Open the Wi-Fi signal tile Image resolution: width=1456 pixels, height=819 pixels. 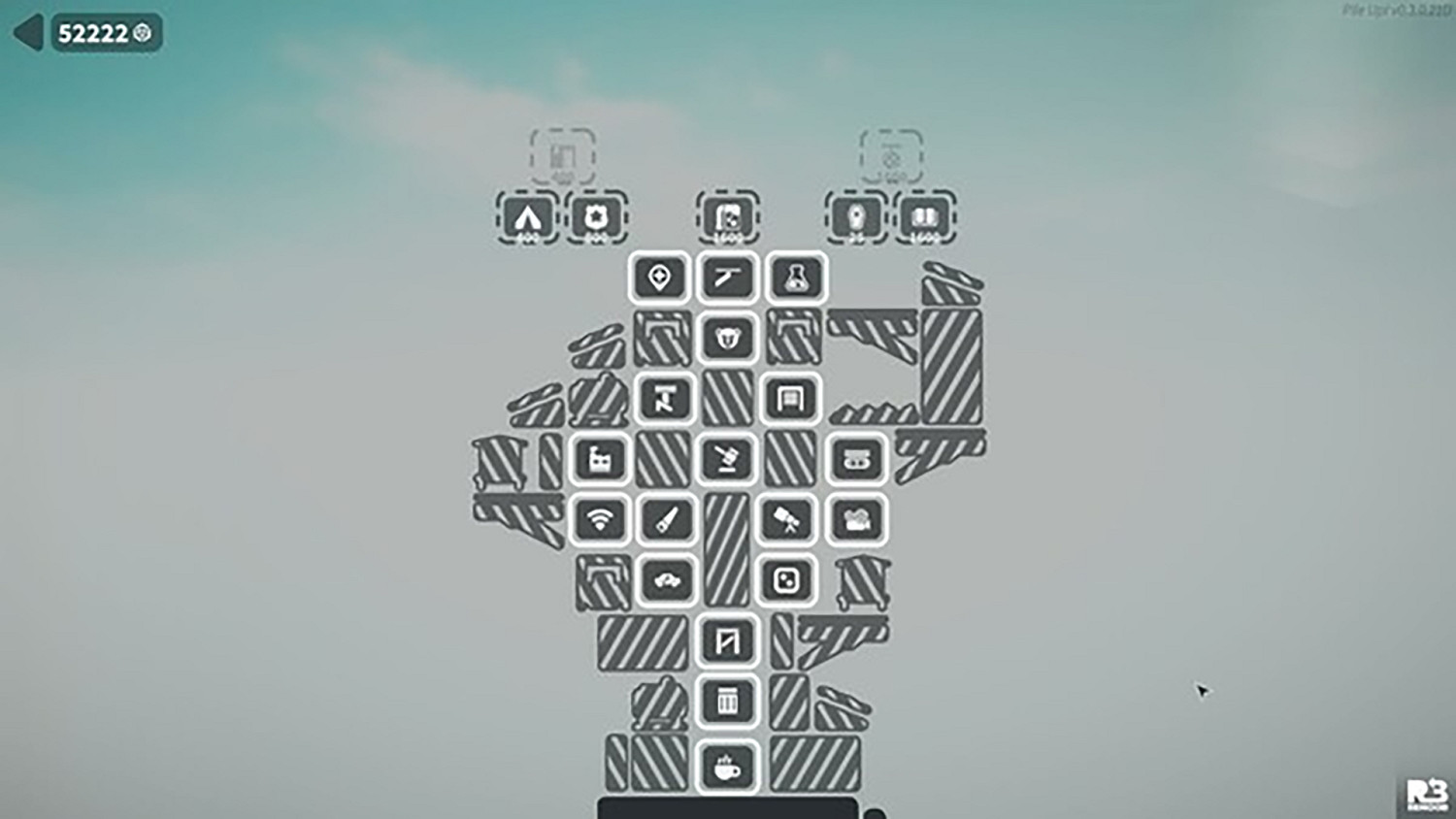600,520
